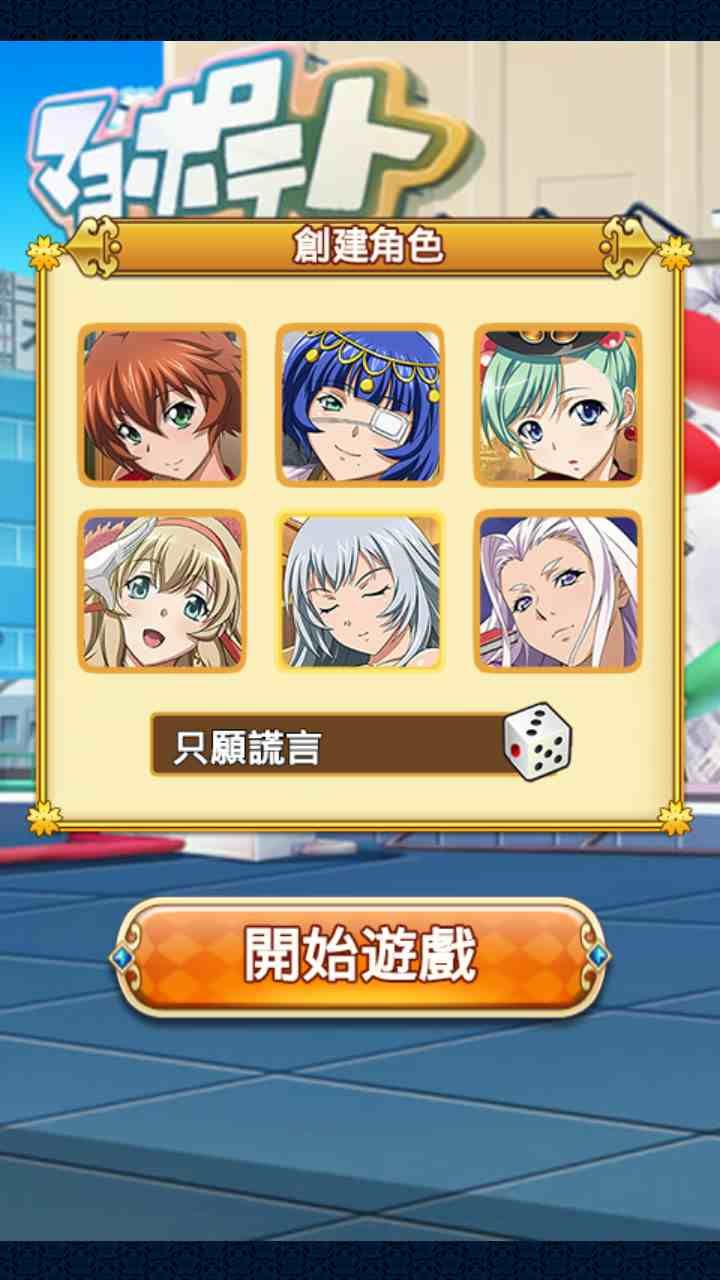
Task: Choose the blue-haired eyepatch character
Action: (360, 405)
